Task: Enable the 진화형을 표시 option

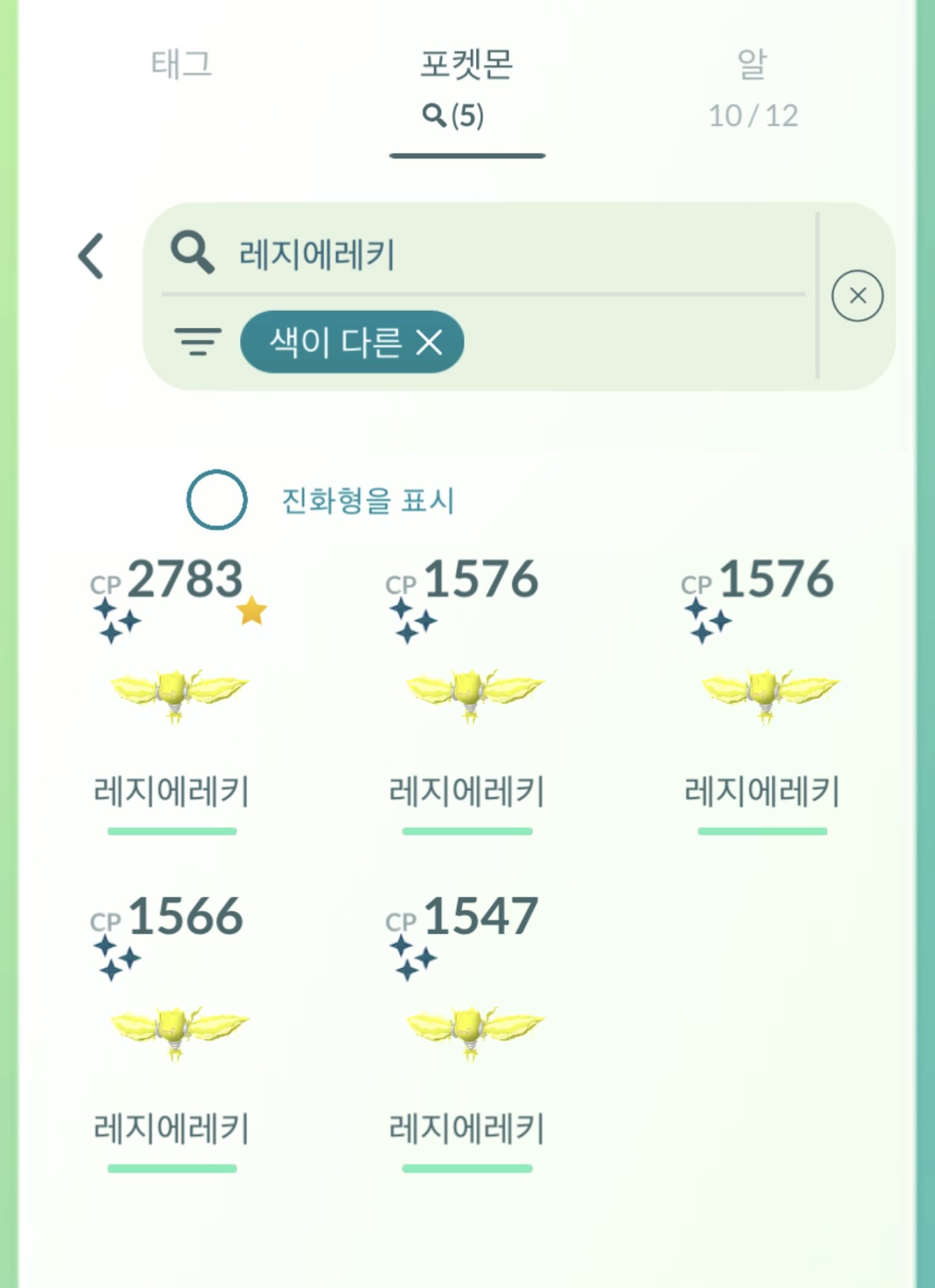Action: pyautogui.click(x=217, y=500)
